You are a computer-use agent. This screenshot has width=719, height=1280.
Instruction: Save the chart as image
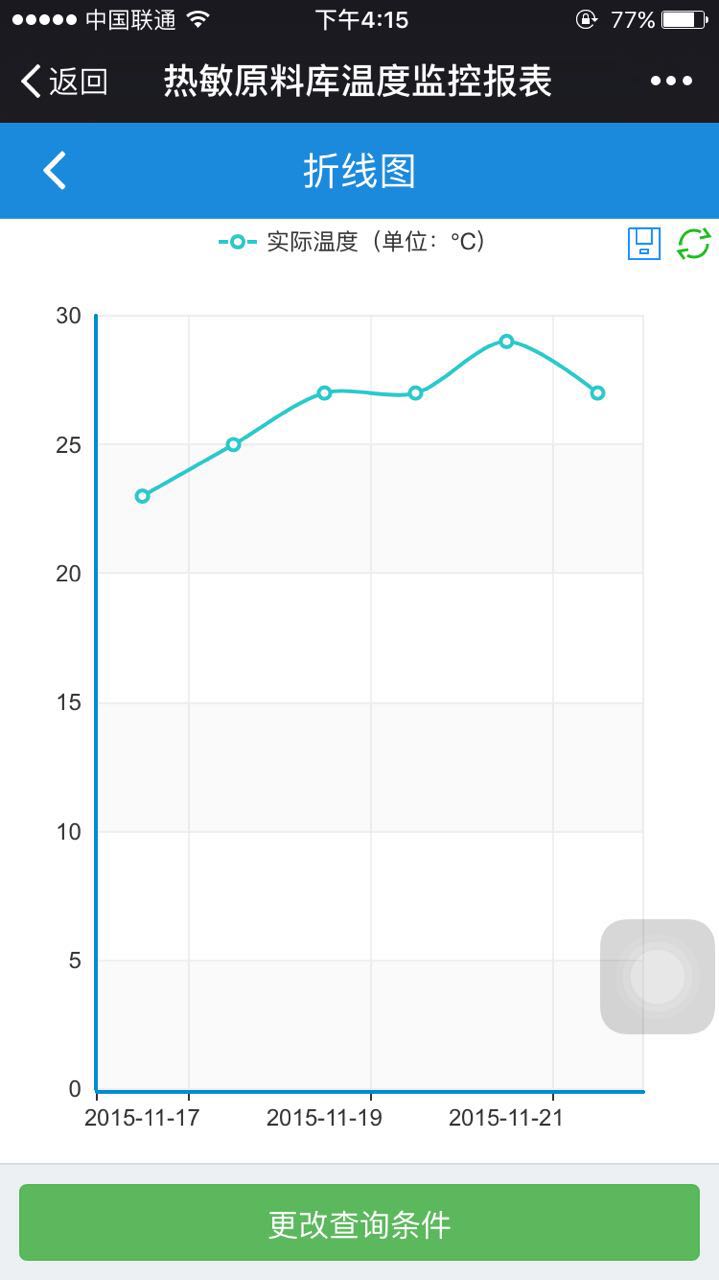(644, 243)
